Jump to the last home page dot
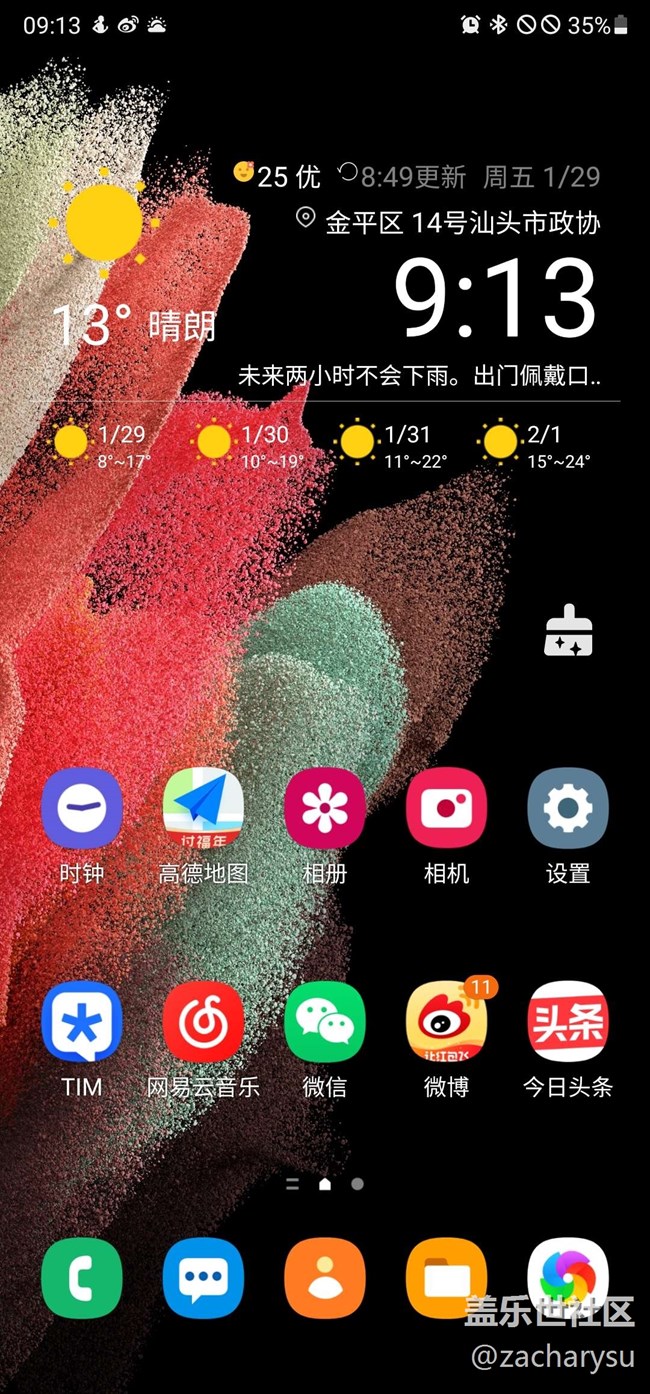 coord(358,1184)
